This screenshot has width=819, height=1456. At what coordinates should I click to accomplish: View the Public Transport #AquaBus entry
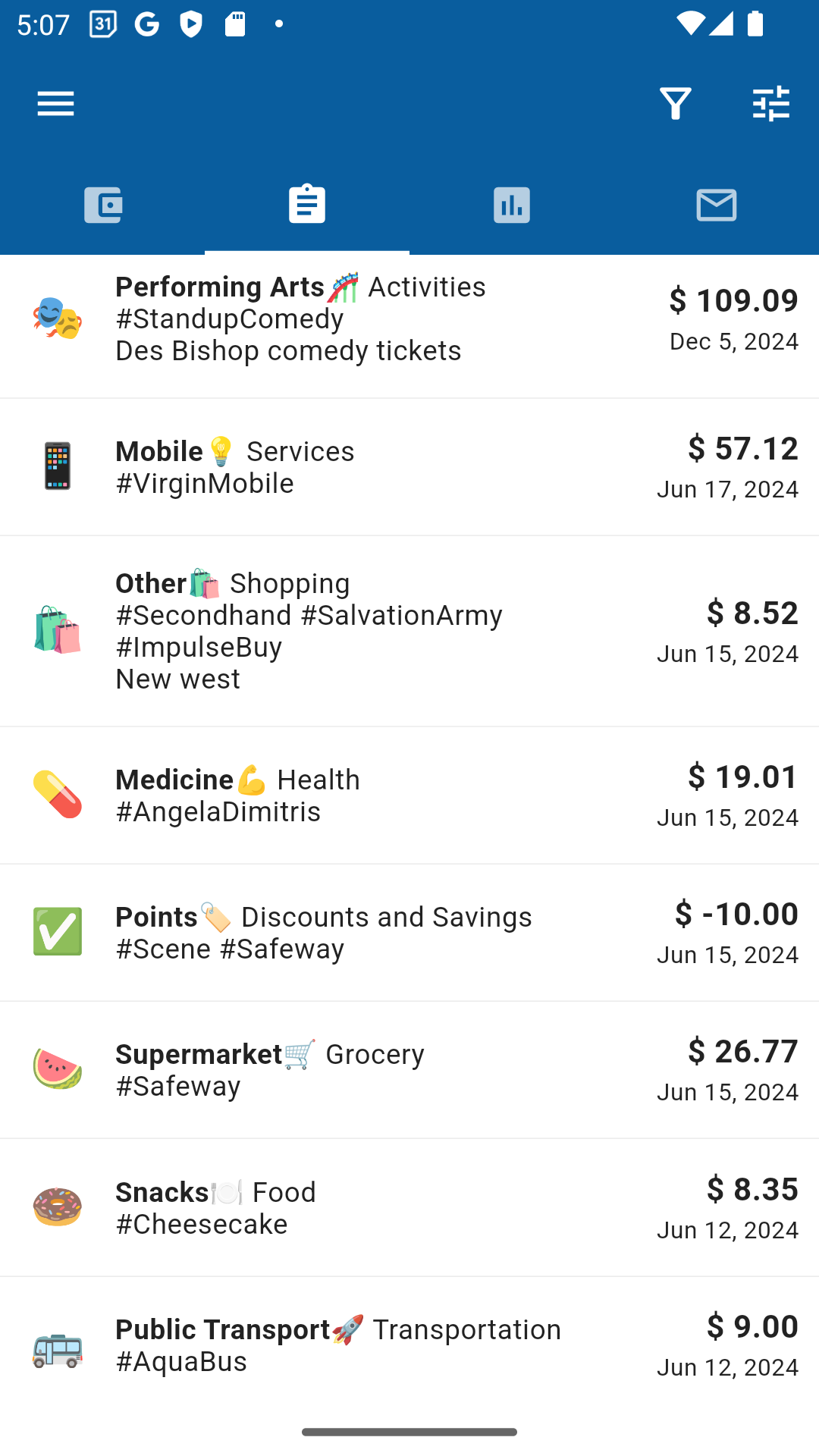pyautogui.click(x=409, y=1345)
